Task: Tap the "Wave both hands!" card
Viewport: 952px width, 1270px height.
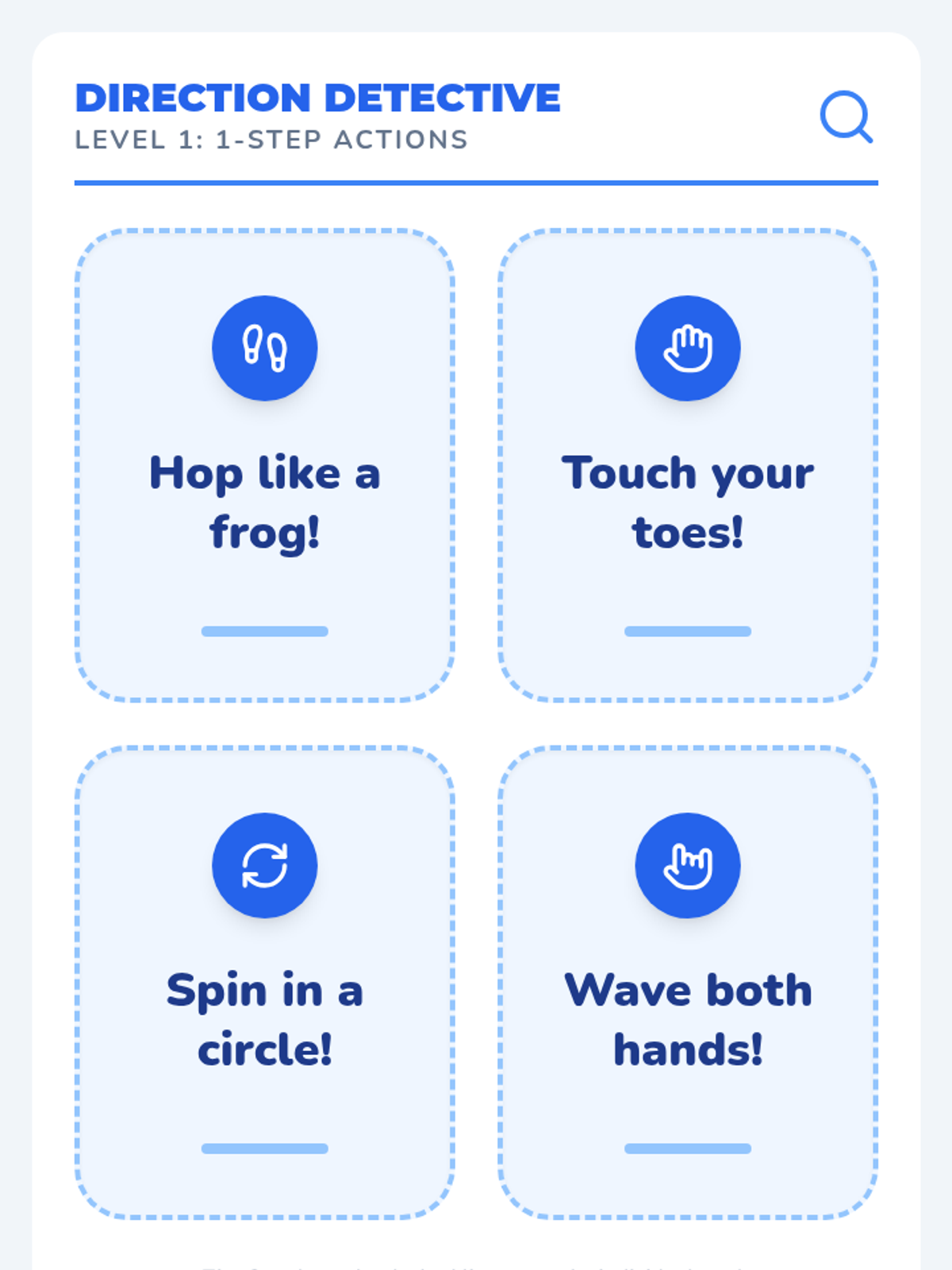Action: (688, 983)
